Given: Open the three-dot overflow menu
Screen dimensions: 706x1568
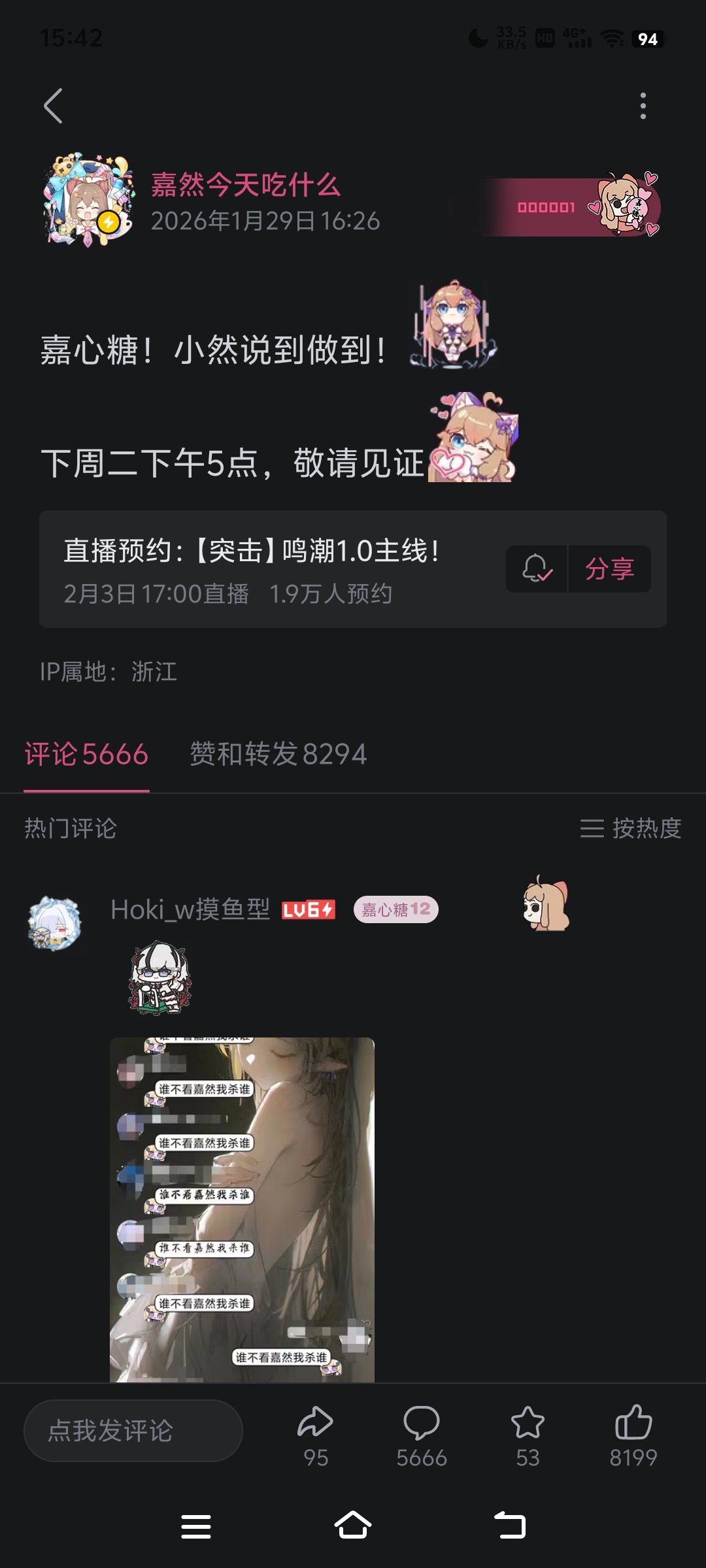Looking at the screenshot, I should point(643,106).
